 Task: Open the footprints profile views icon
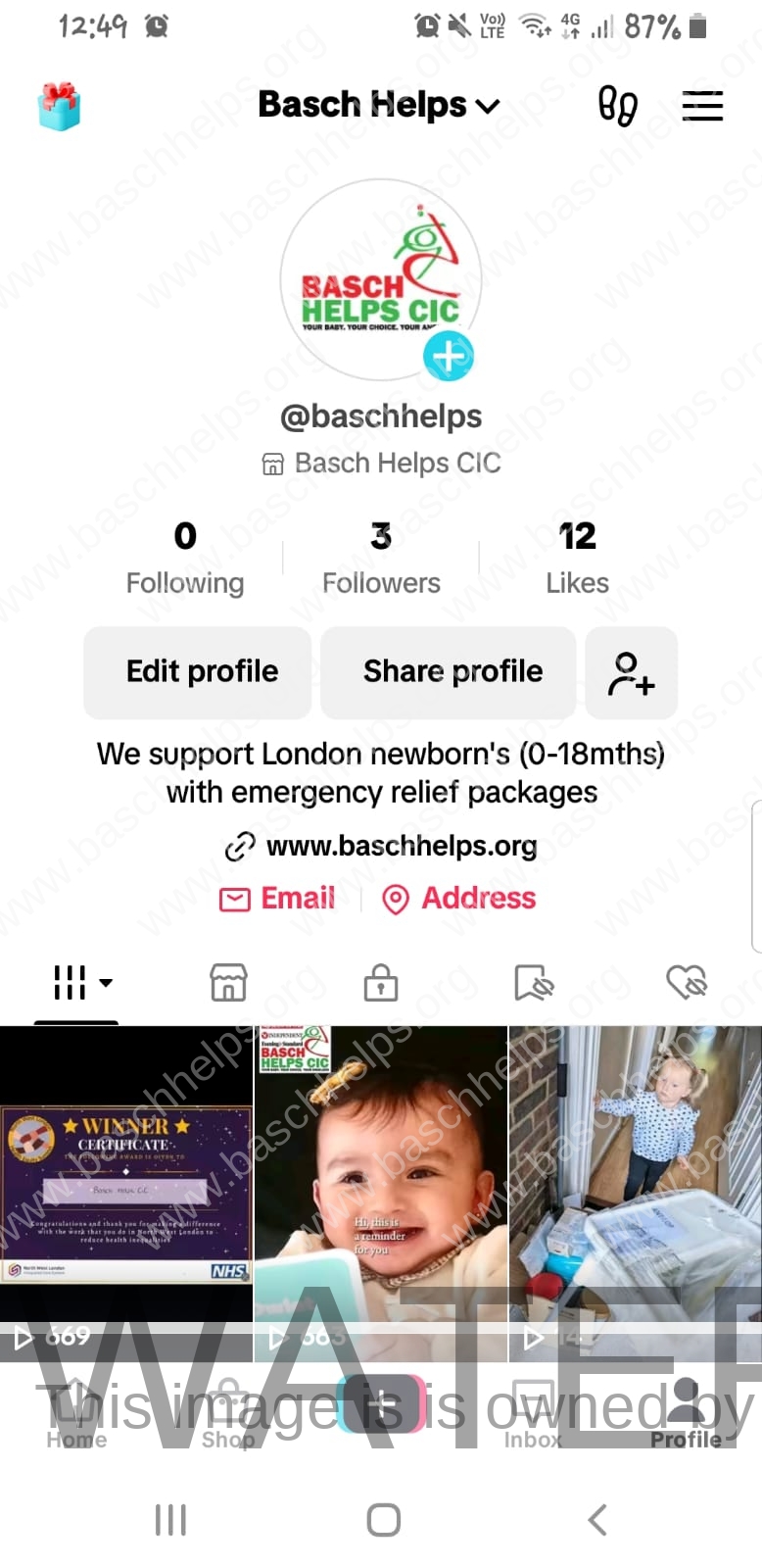click(x=617, y=106)
